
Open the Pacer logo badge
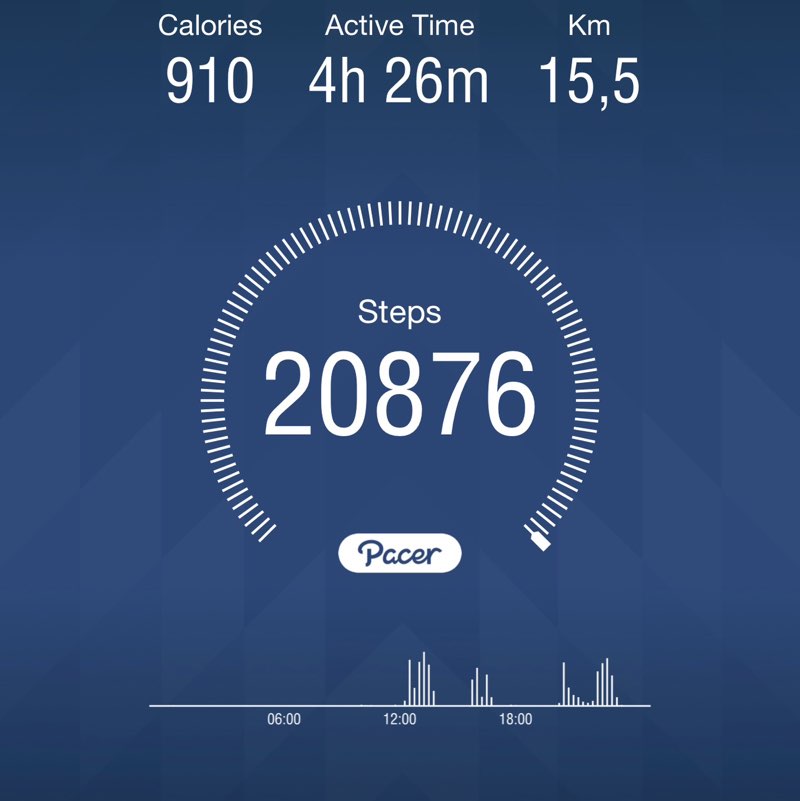point(400,551)
